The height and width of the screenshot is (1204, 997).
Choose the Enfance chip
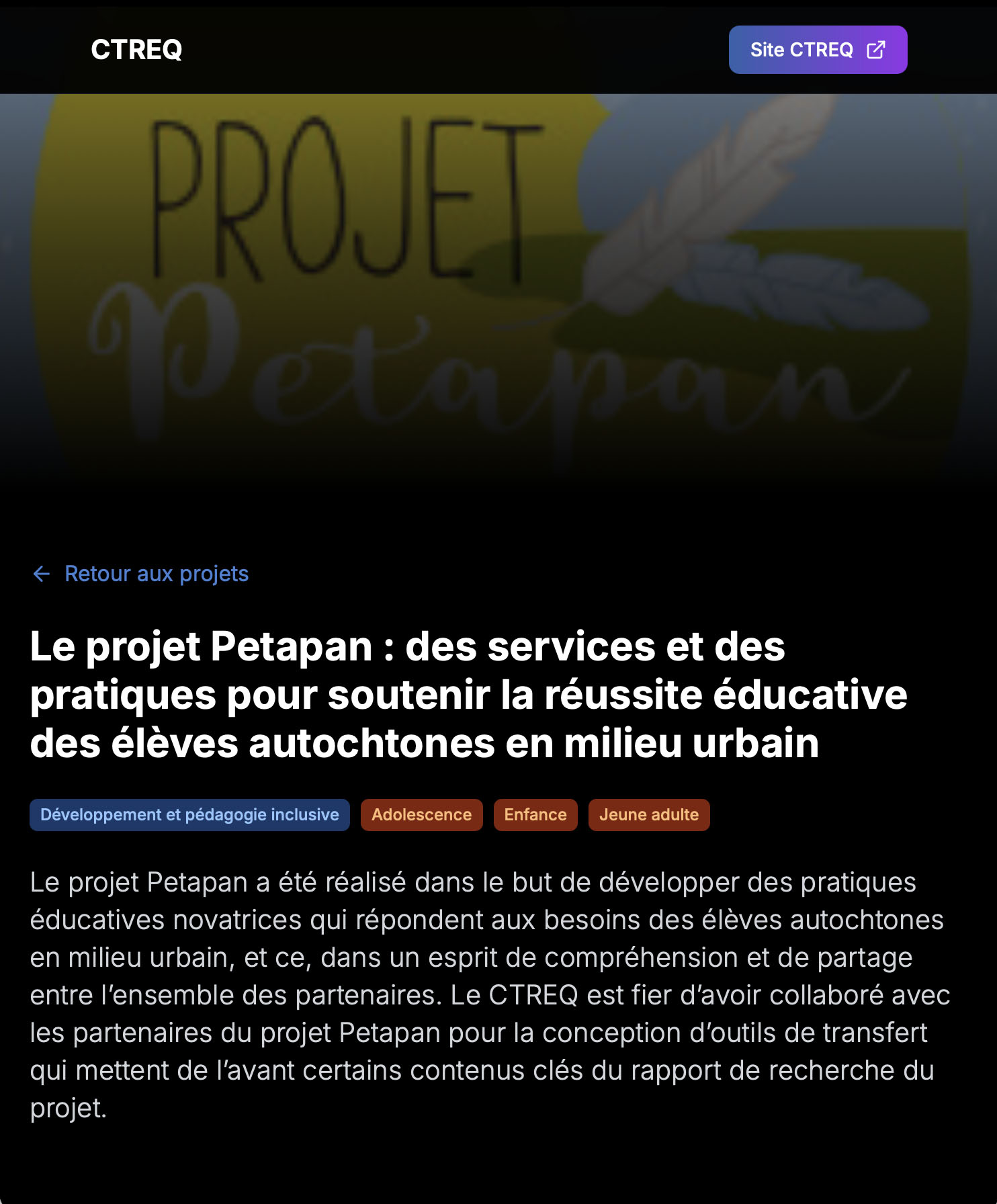tap(535, 815)
